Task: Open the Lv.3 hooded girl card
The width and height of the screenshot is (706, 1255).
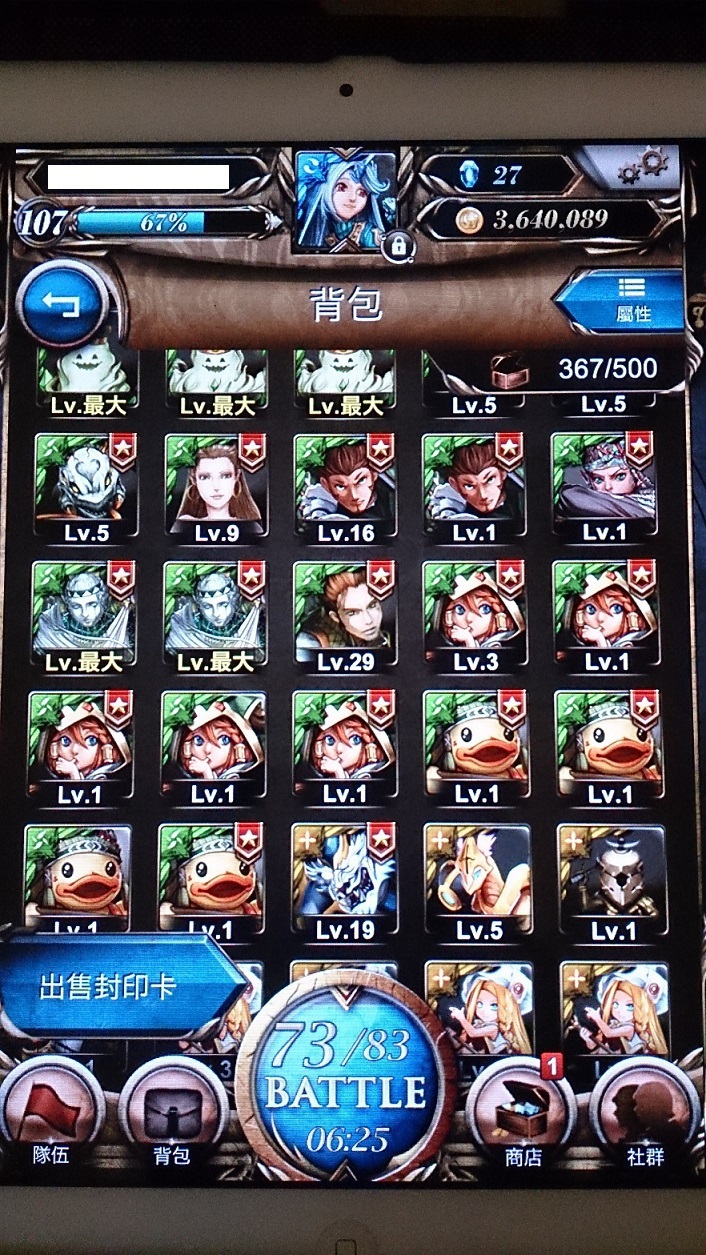Action: (x=475, y=617)
